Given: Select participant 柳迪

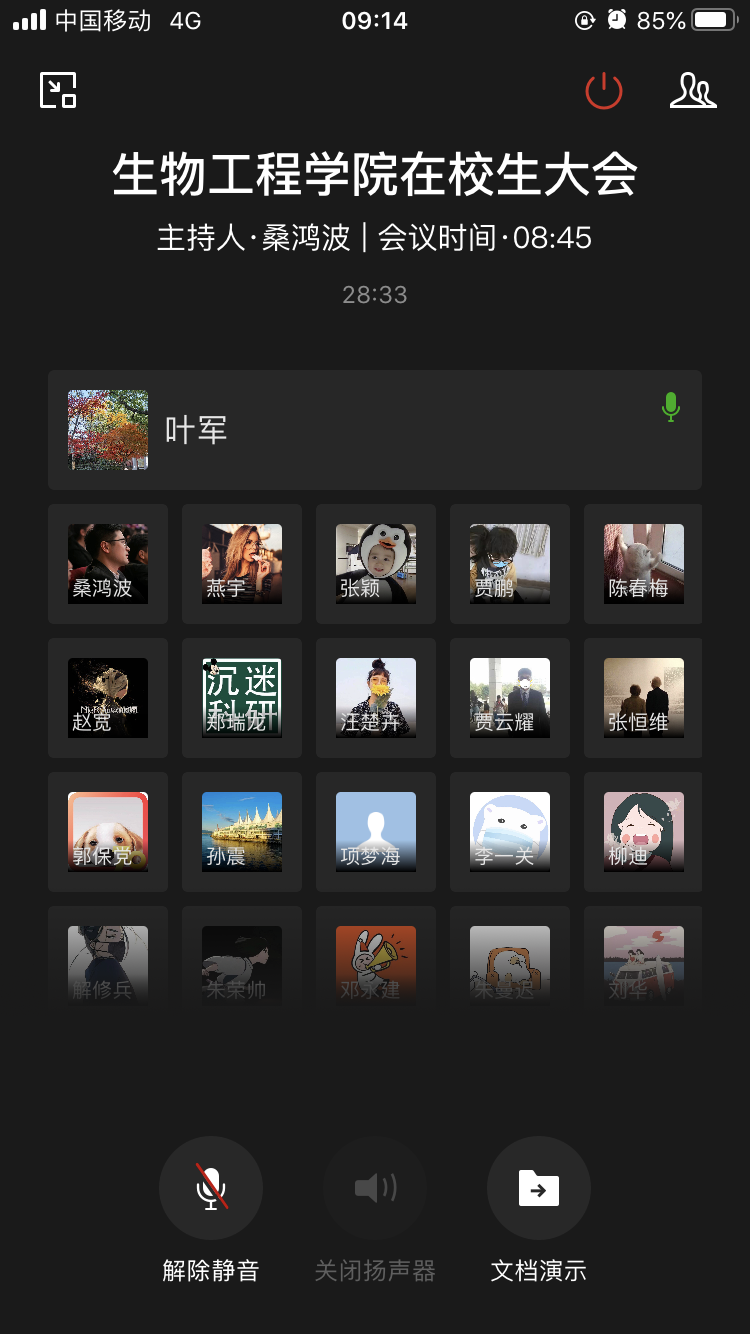Looking at the screenshot, I should pyautogui.click(x=643, y=832).
